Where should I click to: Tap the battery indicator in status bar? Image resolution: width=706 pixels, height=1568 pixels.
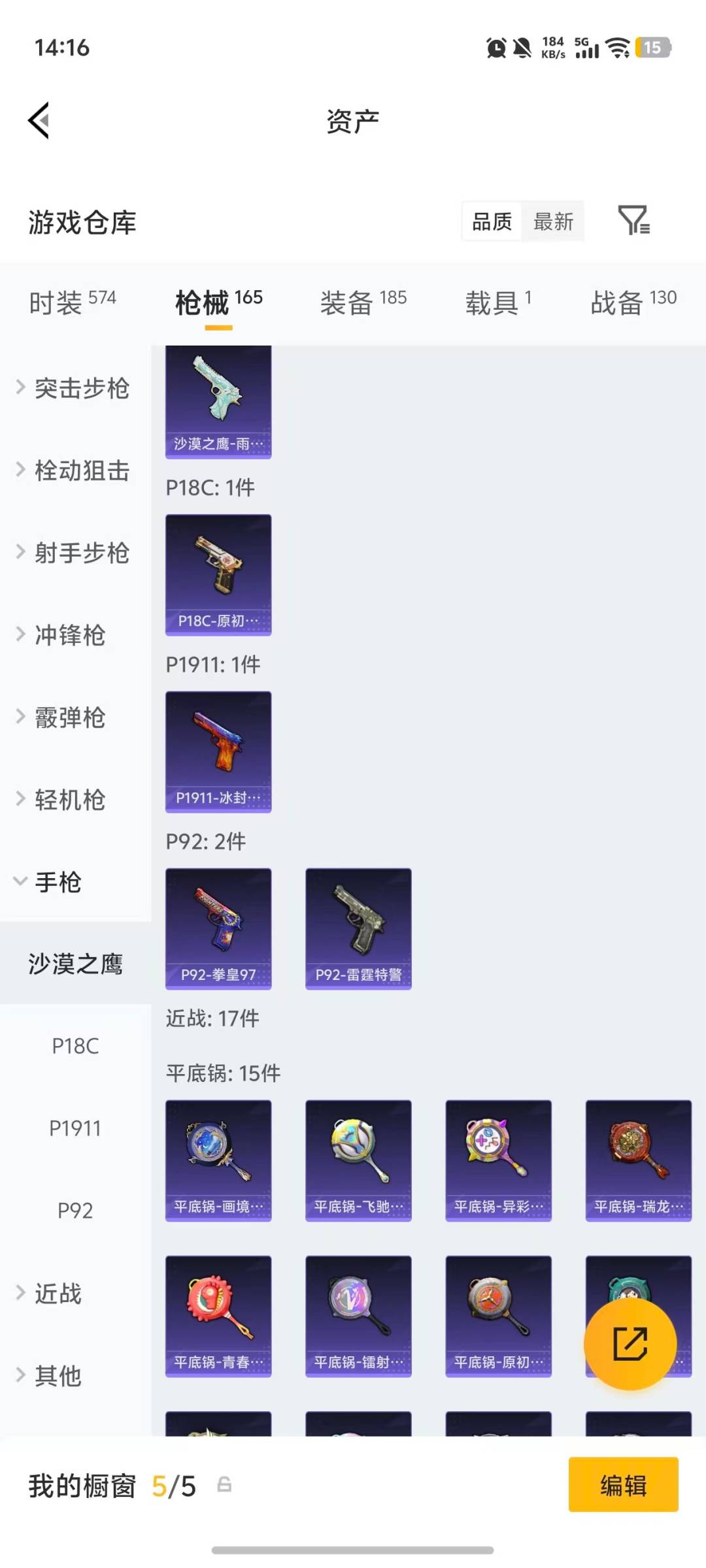coord(653,47)
